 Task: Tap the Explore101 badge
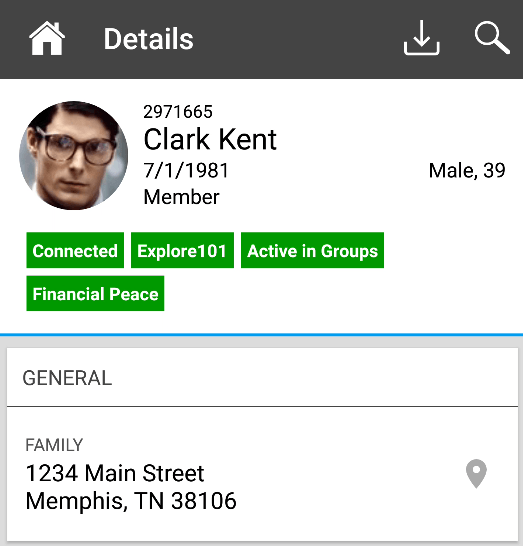click(182, 250)
